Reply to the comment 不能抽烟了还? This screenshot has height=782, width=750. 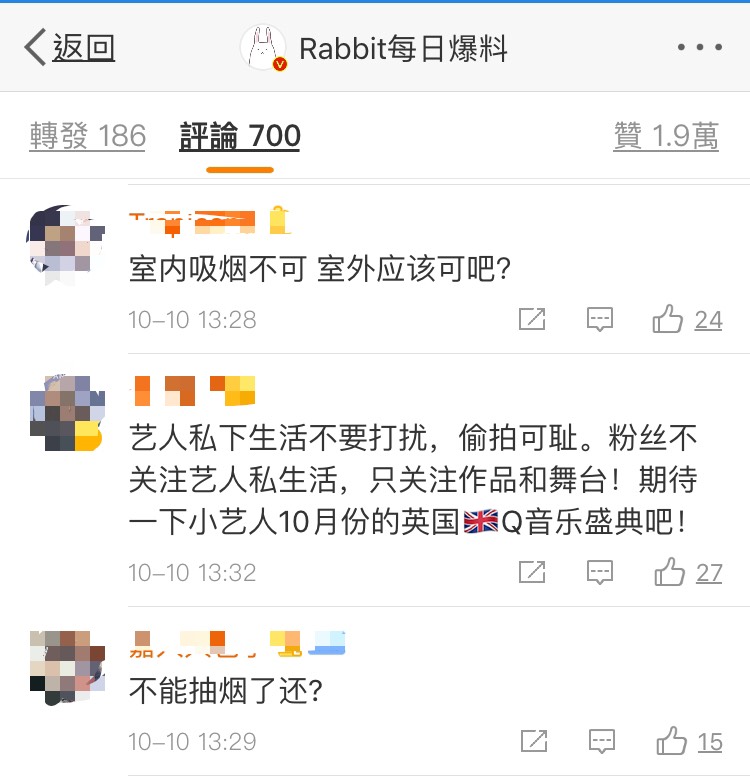(601, 742)
